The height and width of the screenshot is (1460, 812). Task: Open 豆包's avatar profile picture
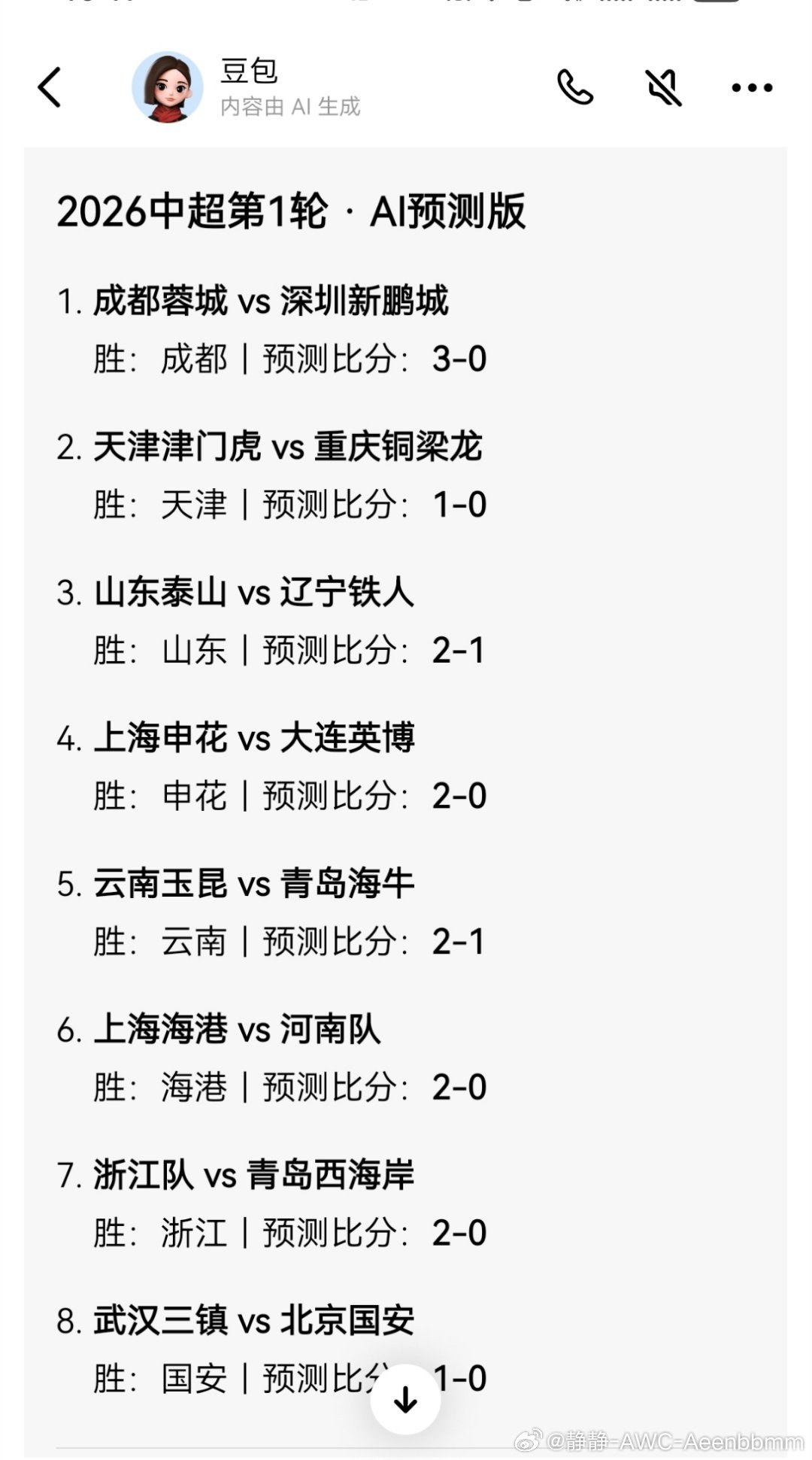168,86
